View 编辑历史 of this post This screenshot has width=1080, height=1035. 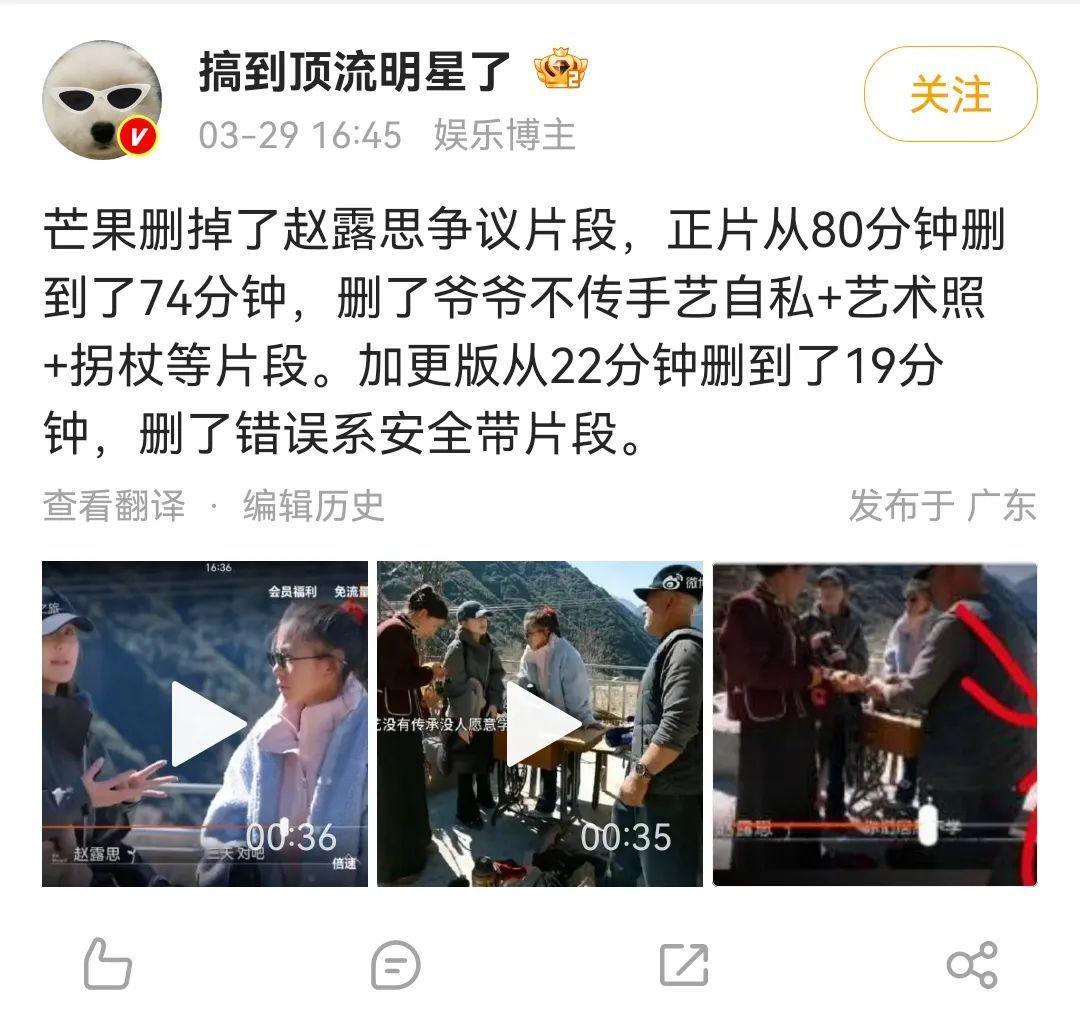coord(313,505)
